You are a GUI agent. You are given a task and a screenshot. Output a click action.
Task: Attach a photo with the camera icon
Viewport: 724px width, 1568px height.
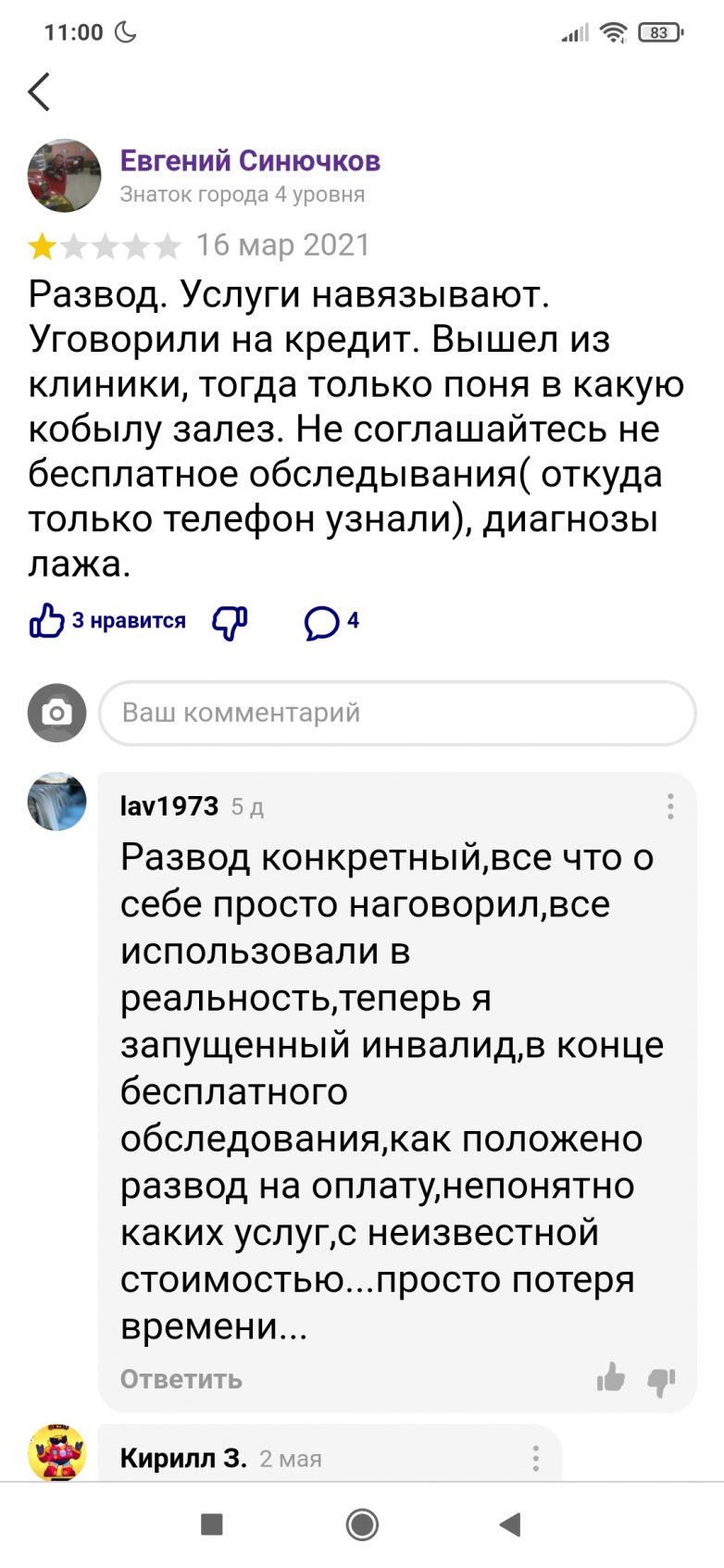(56, 713)
